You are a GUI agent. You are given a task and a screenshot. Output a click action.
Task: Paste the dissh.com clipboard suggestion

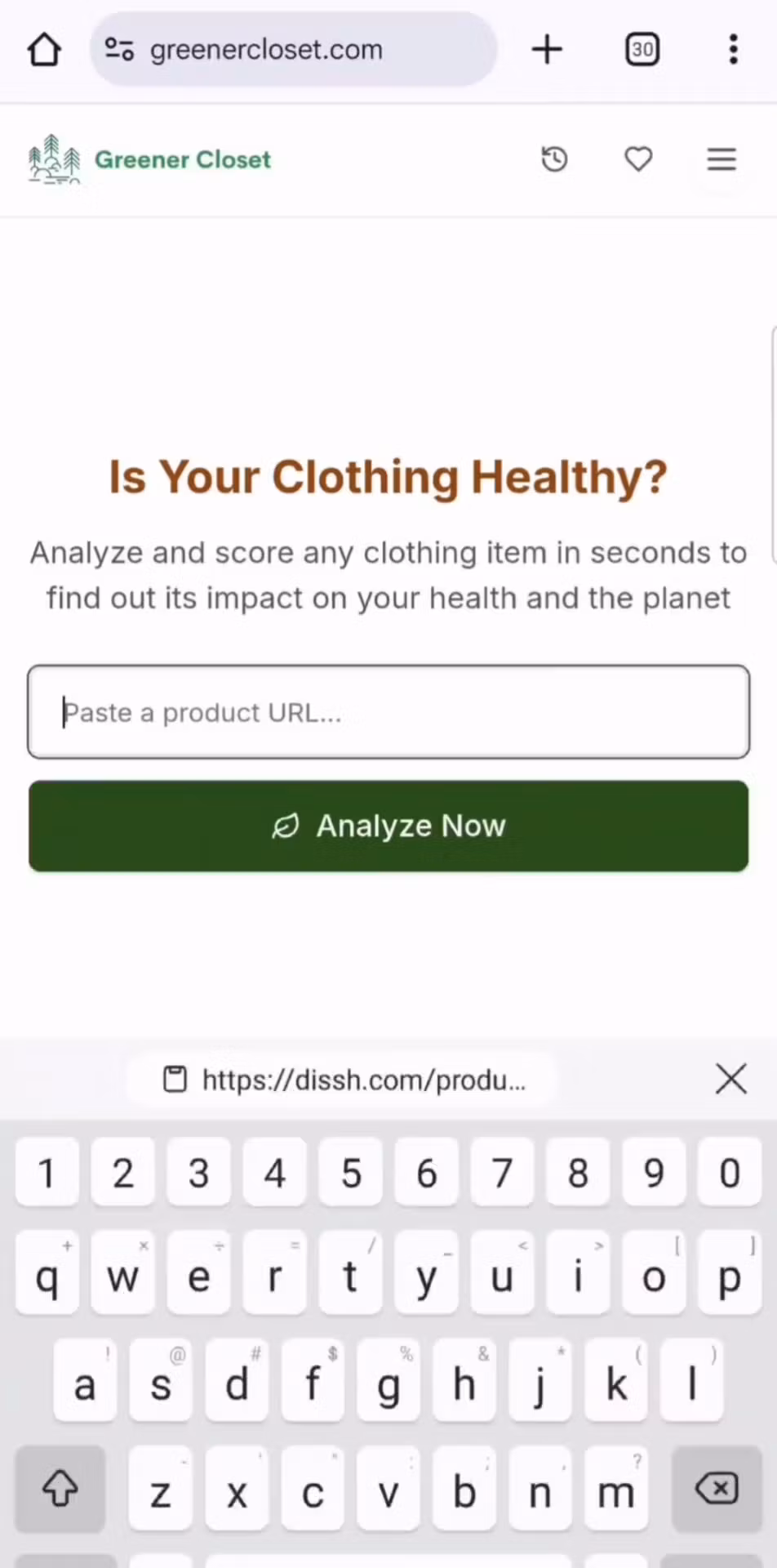pyautogui.click(x=343, y=1080)
